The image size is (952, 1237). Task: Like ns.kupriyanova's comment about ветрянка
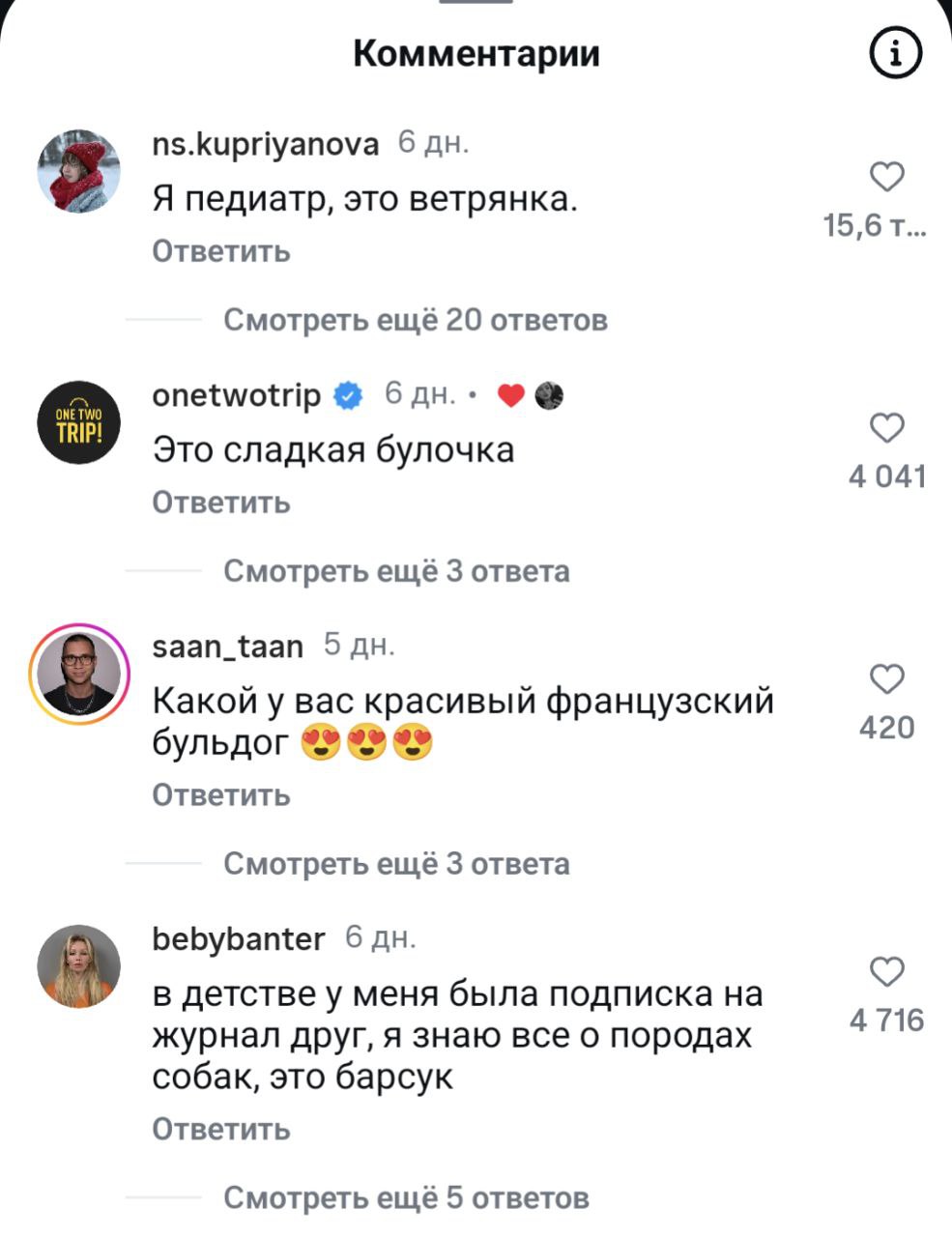(886, 177)
